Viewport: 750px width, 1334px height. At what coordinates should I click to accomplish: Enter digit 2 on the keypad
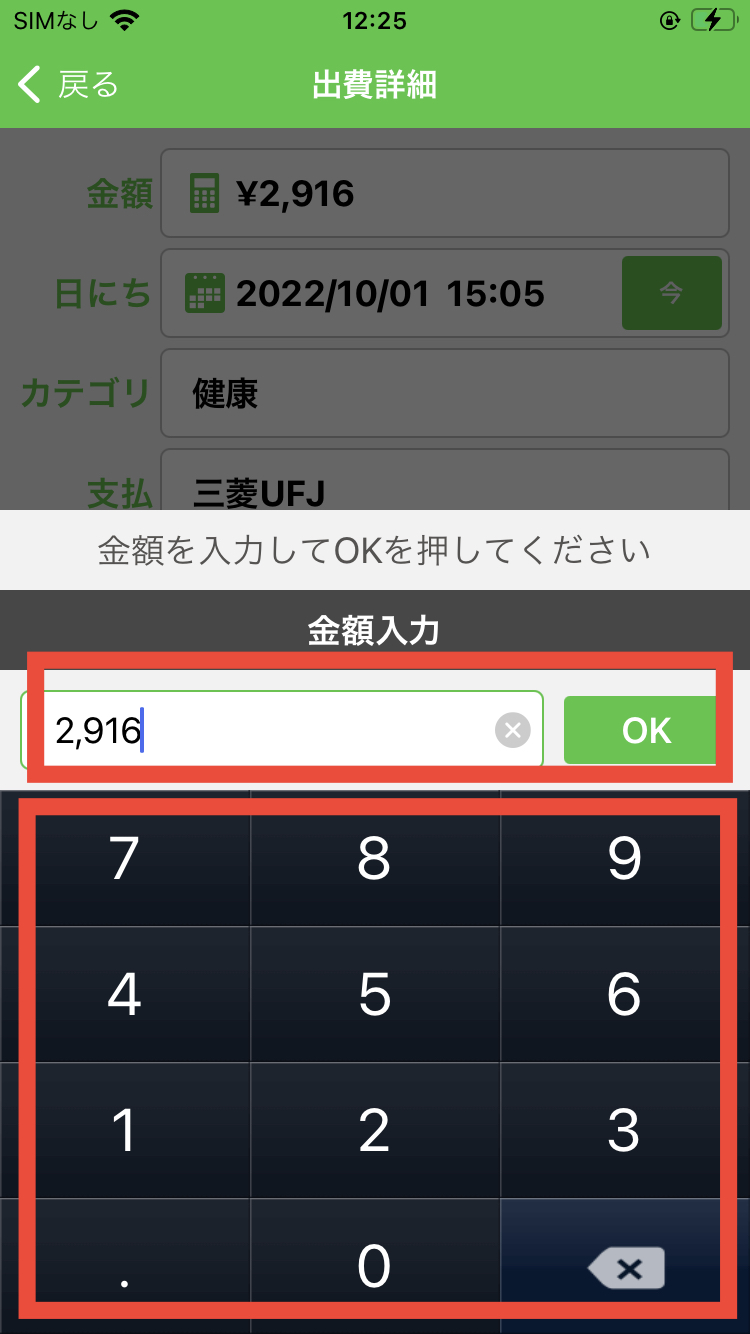374,1130
